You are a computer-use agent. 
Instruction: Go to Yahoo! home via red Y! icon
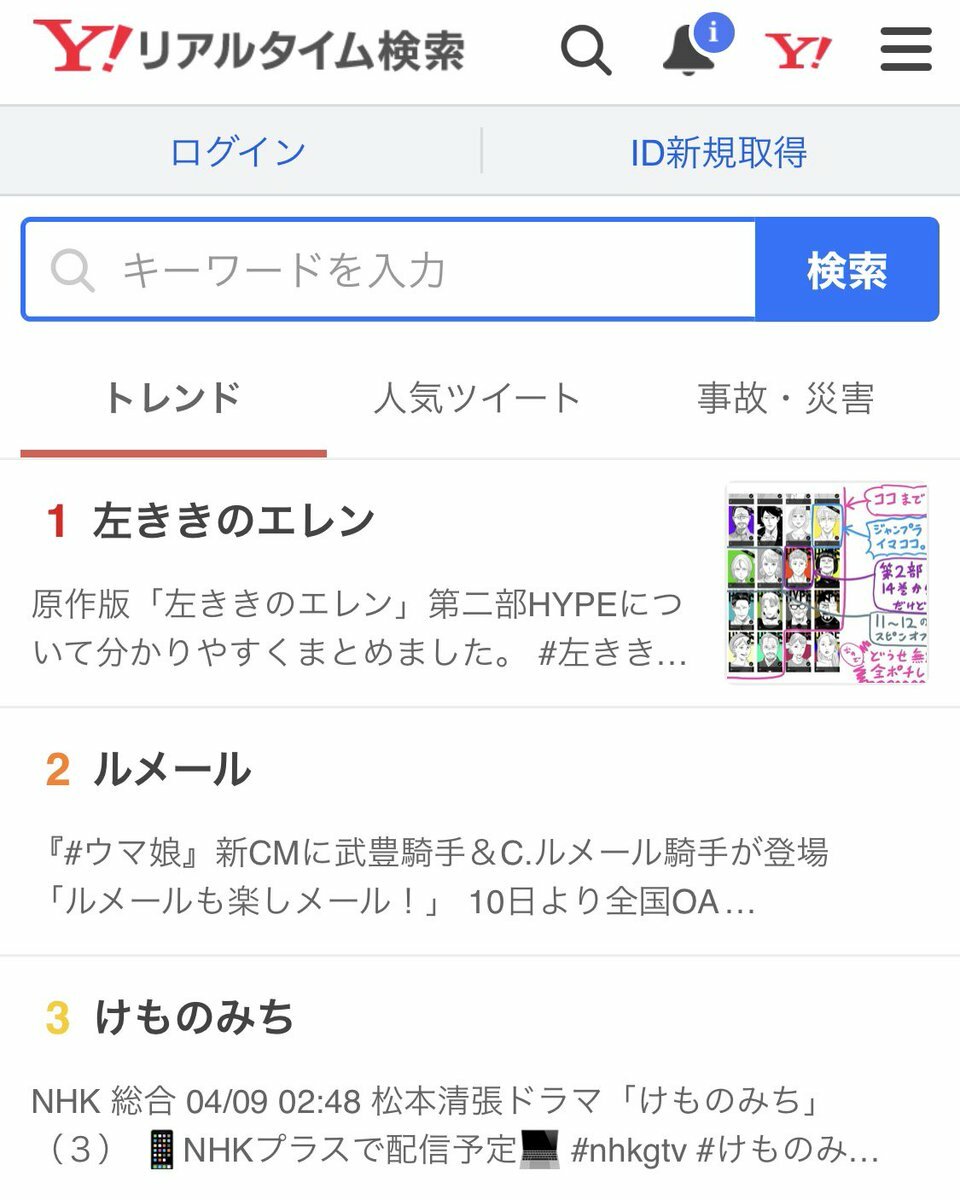797,50
